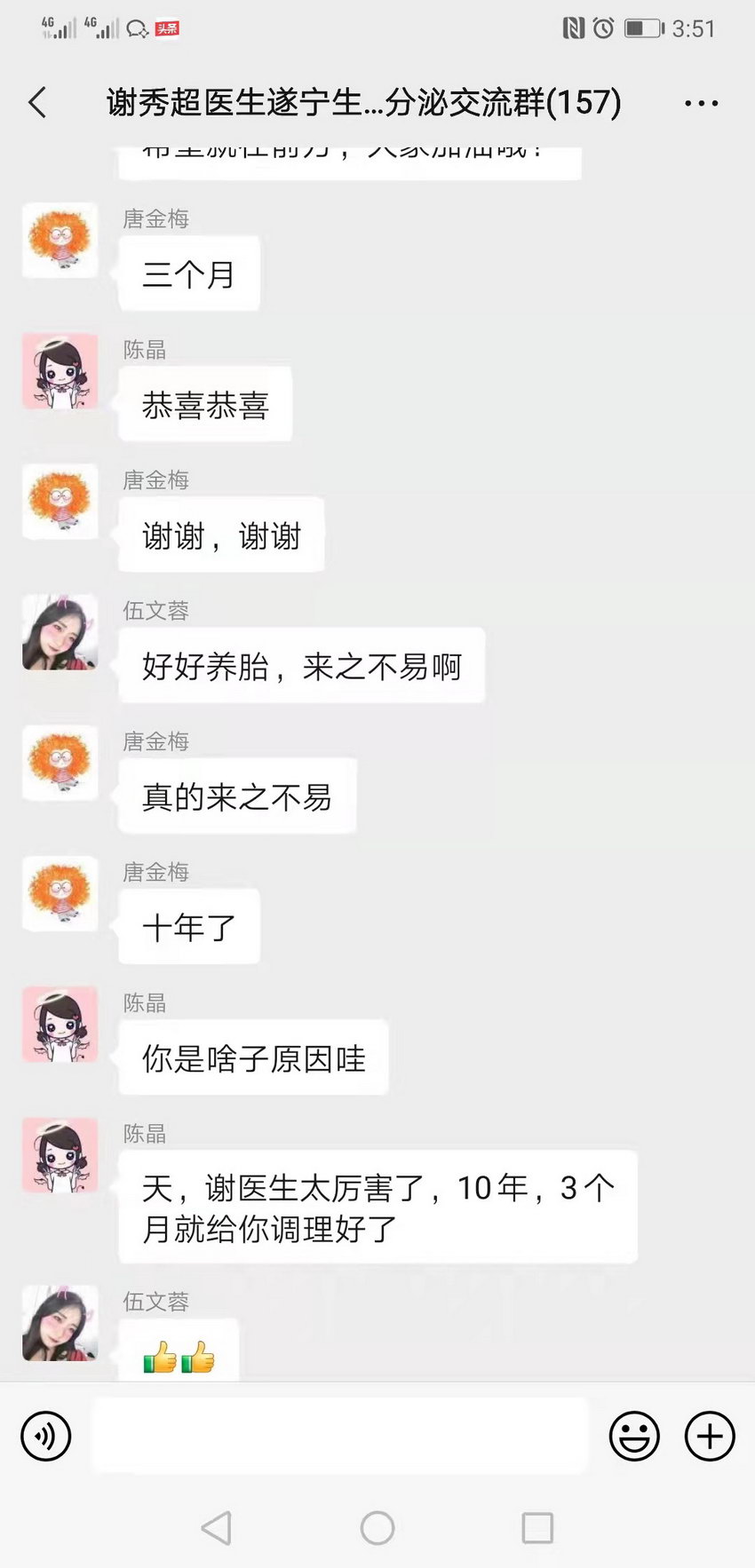Tap the system home button
This screenshot has width=755, height=1568.
pos(377,1528)
